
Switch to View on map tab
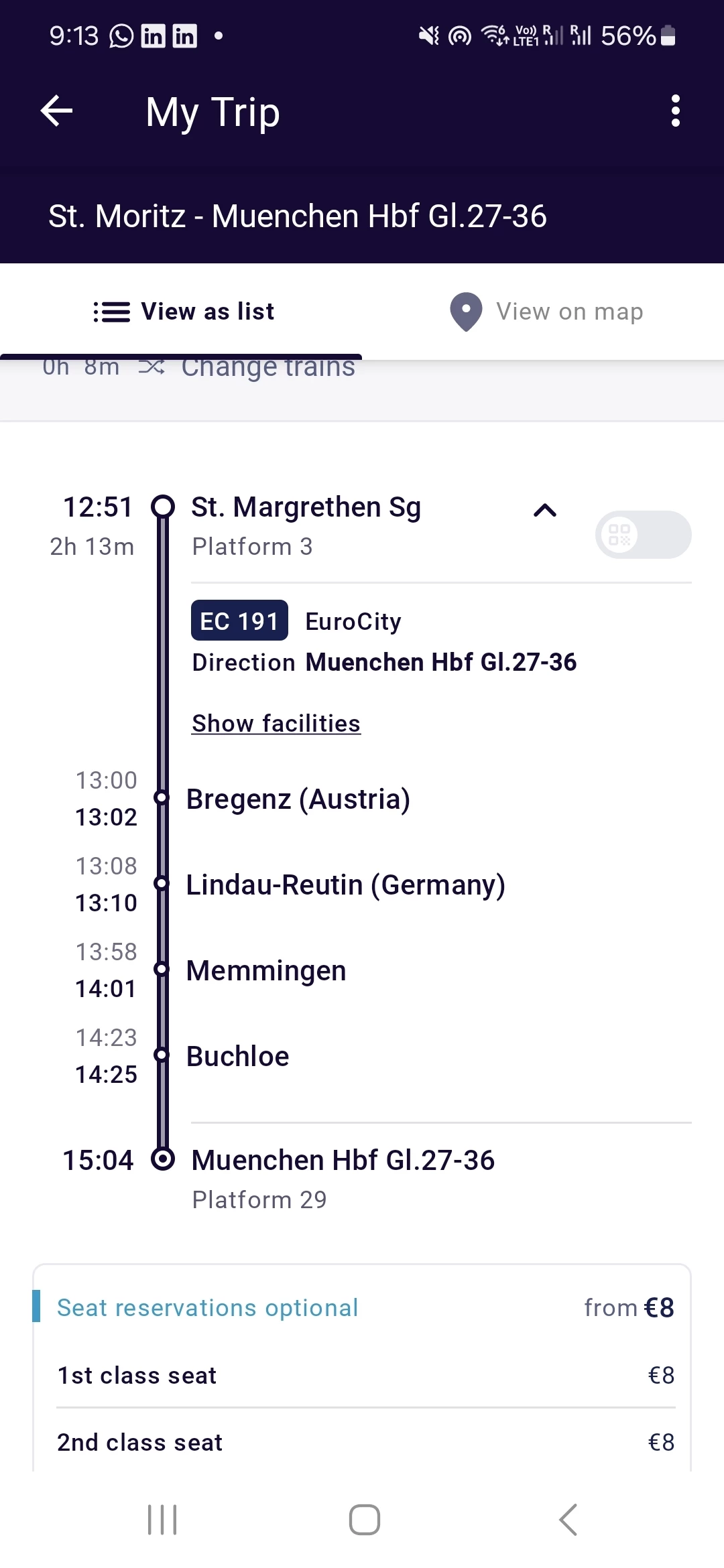tap(546, 312)
